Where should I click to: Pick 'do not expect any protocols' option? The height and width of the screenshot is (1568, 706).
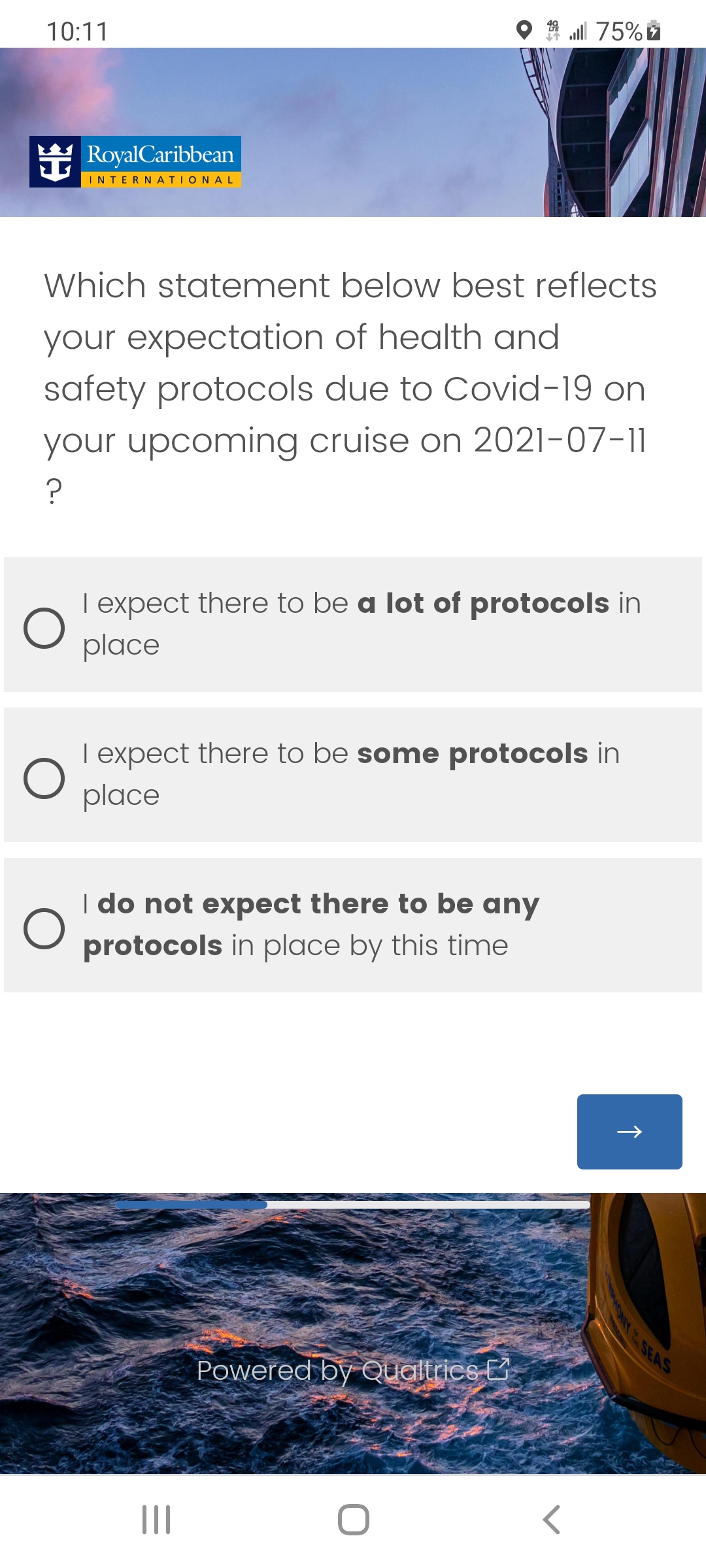click(x=353, y=925)
